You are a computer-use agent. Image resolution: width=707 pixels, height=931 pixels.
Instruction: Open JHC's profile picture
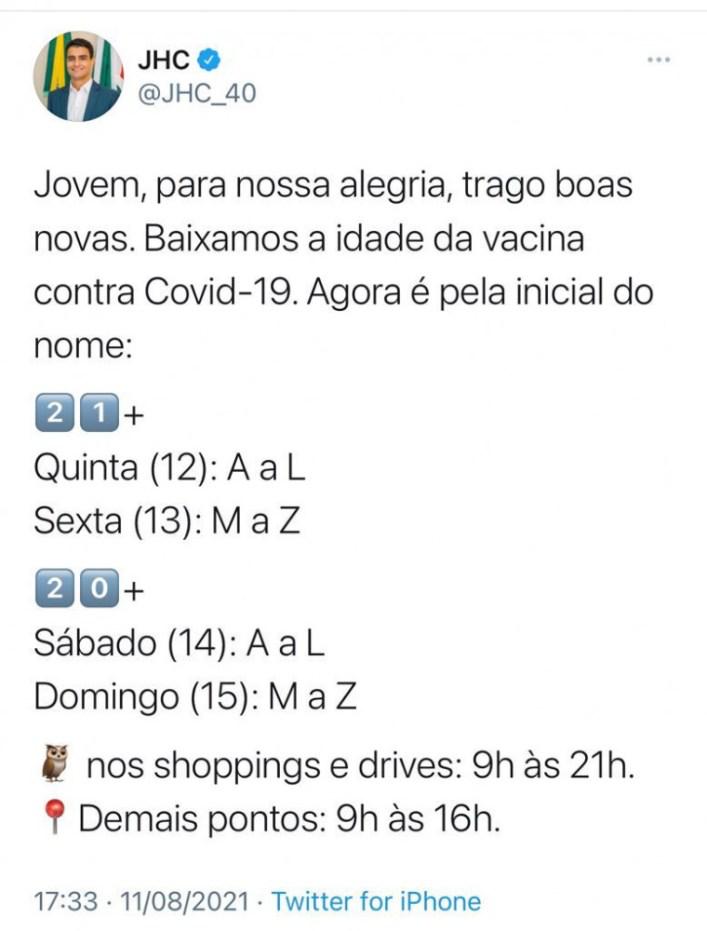pyautogui.click(x=79, y=77)
